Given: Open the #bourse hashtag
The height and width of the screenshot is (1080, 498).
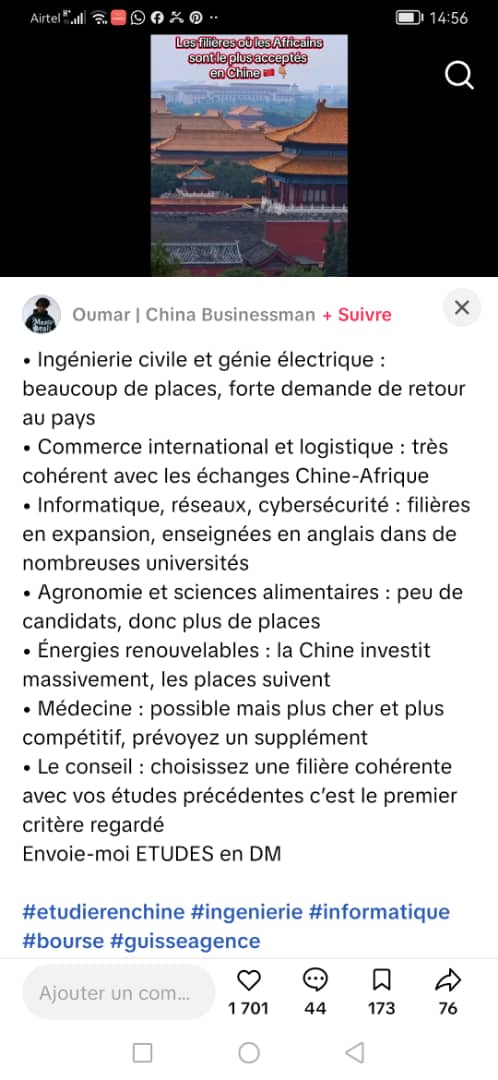Looking at the screenshot, I should coord(63,941).
